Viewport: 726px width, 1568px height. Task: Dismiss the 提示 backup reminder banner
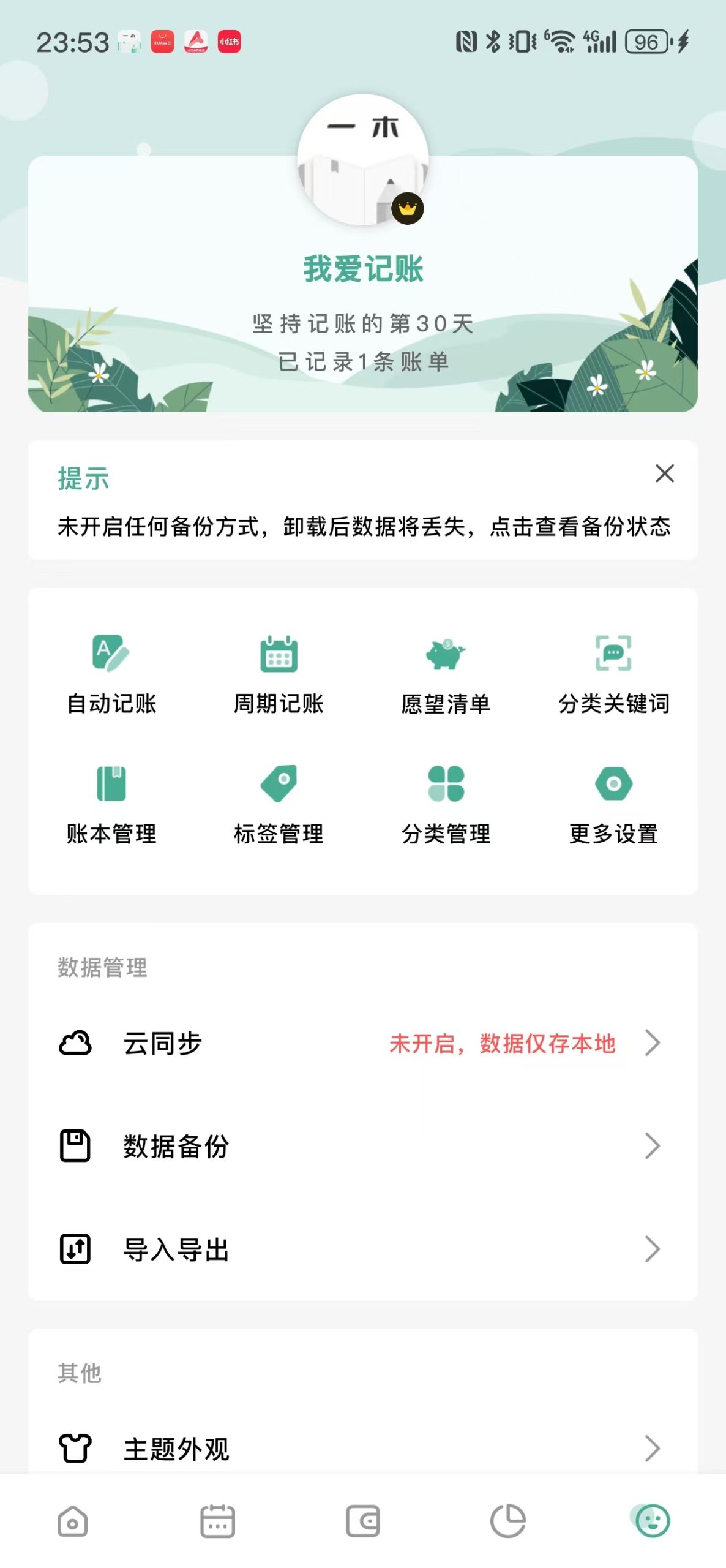(664, 474)
